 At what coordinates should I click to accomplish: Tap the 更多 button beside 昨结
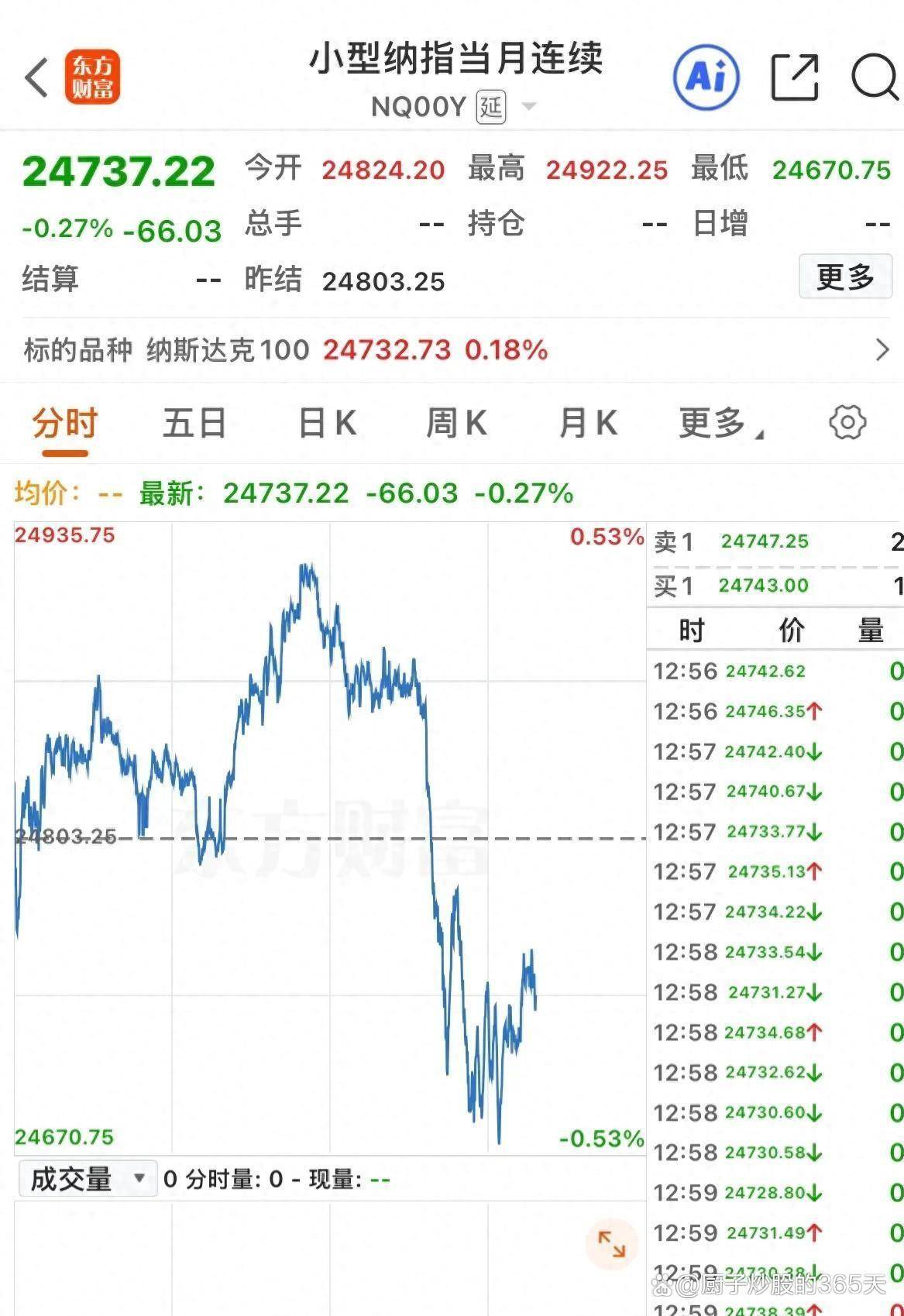[x=845, y=277]
